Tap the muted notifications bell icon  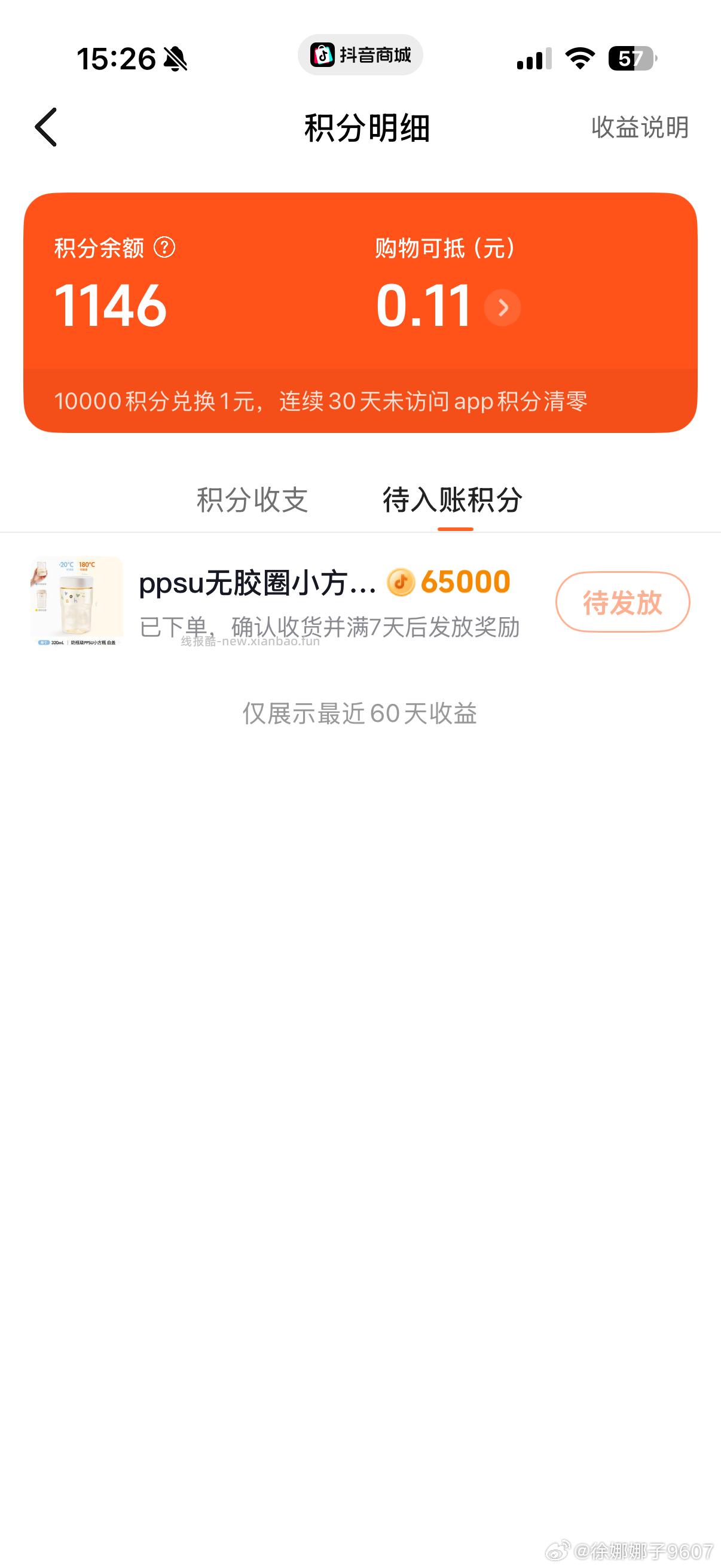(176, 58)
